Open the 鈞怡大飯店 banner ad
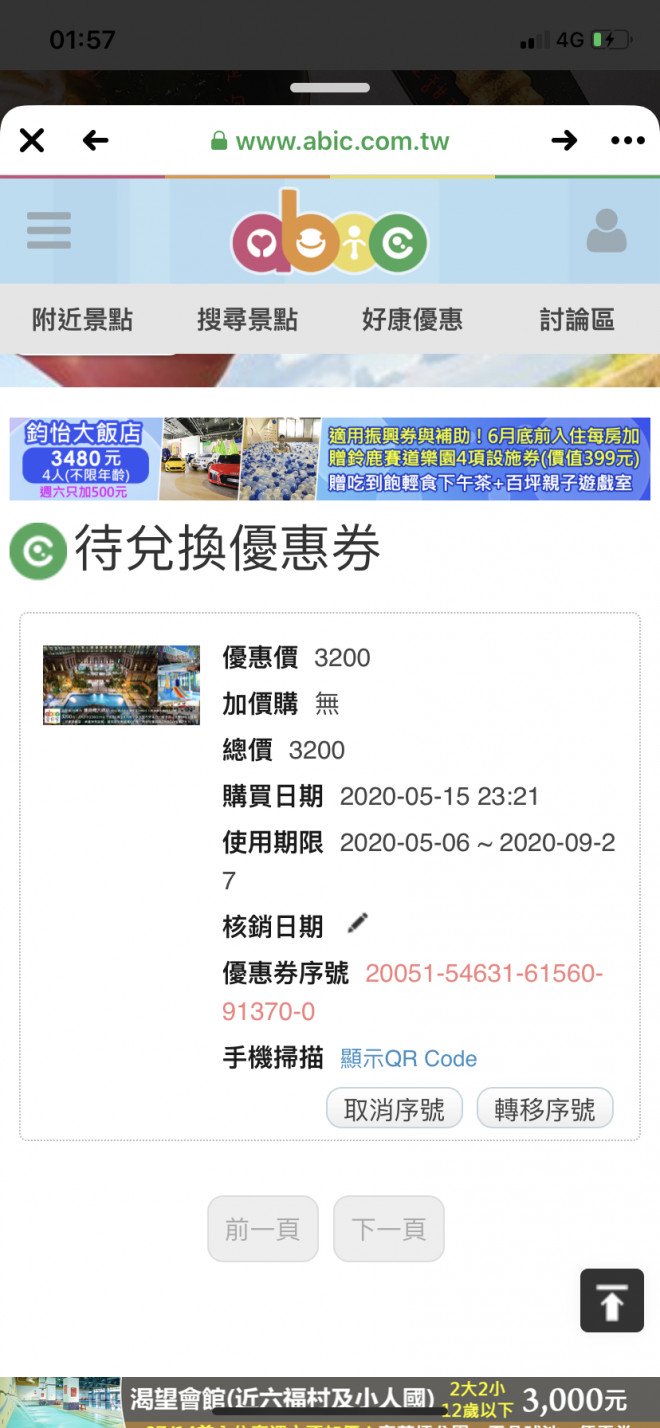The width and height of the screenshot is (660, 1428). (x=330, y=459)
